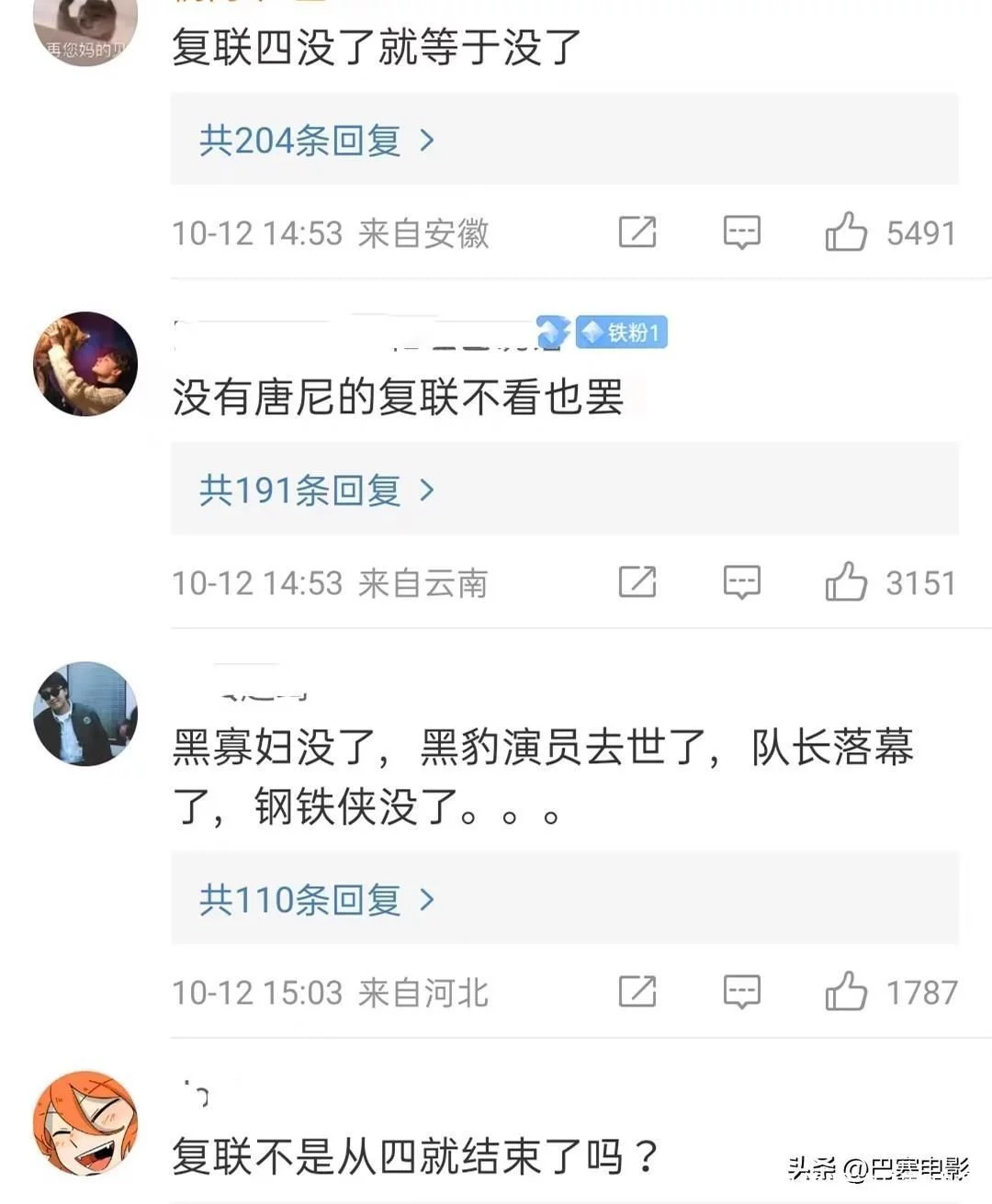Open avatar of the 没有唐尼的复联不看也罢 commenter
The image size is (992, 1204).
point(85,364)
